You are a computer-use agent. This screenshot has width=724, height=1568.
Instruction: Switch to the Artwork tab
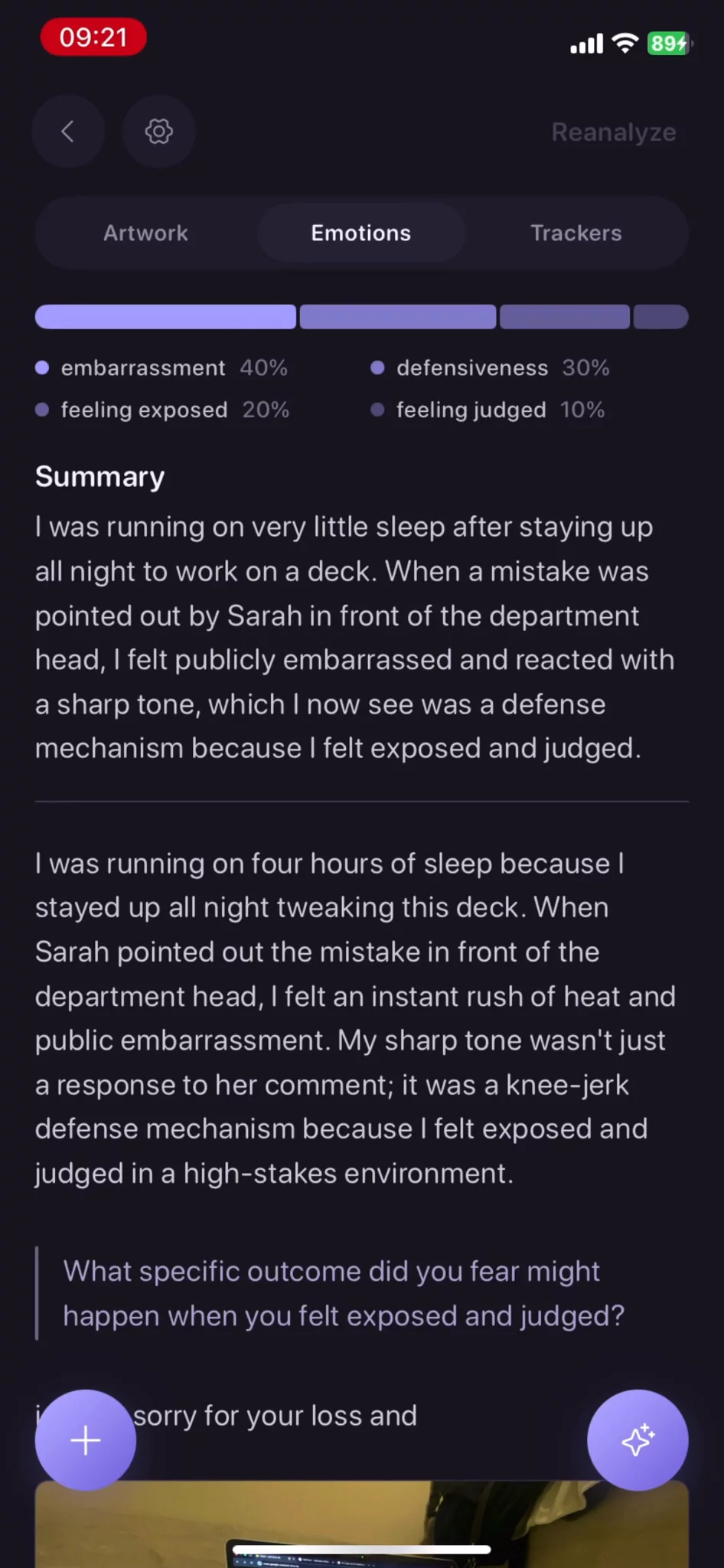pyautogui.click(x=145, y=233)
